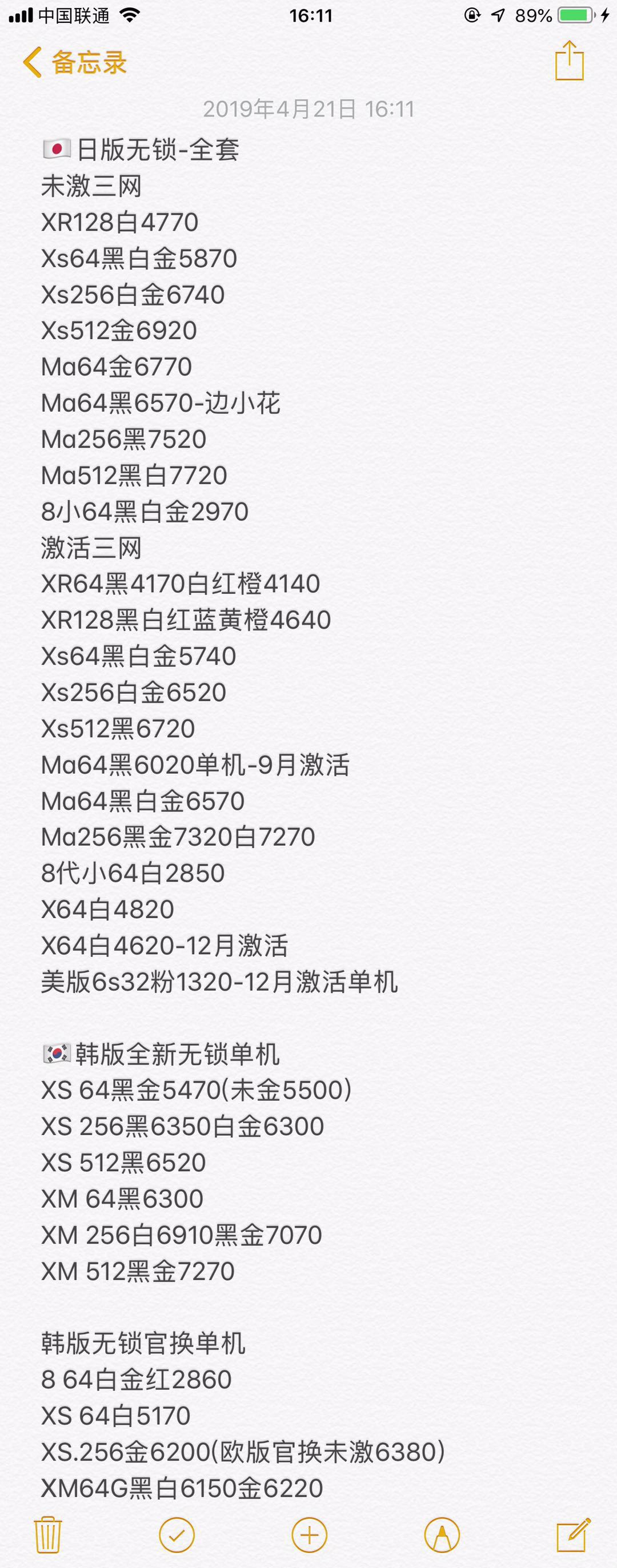Compose a new note

[x=573, y=1534]
